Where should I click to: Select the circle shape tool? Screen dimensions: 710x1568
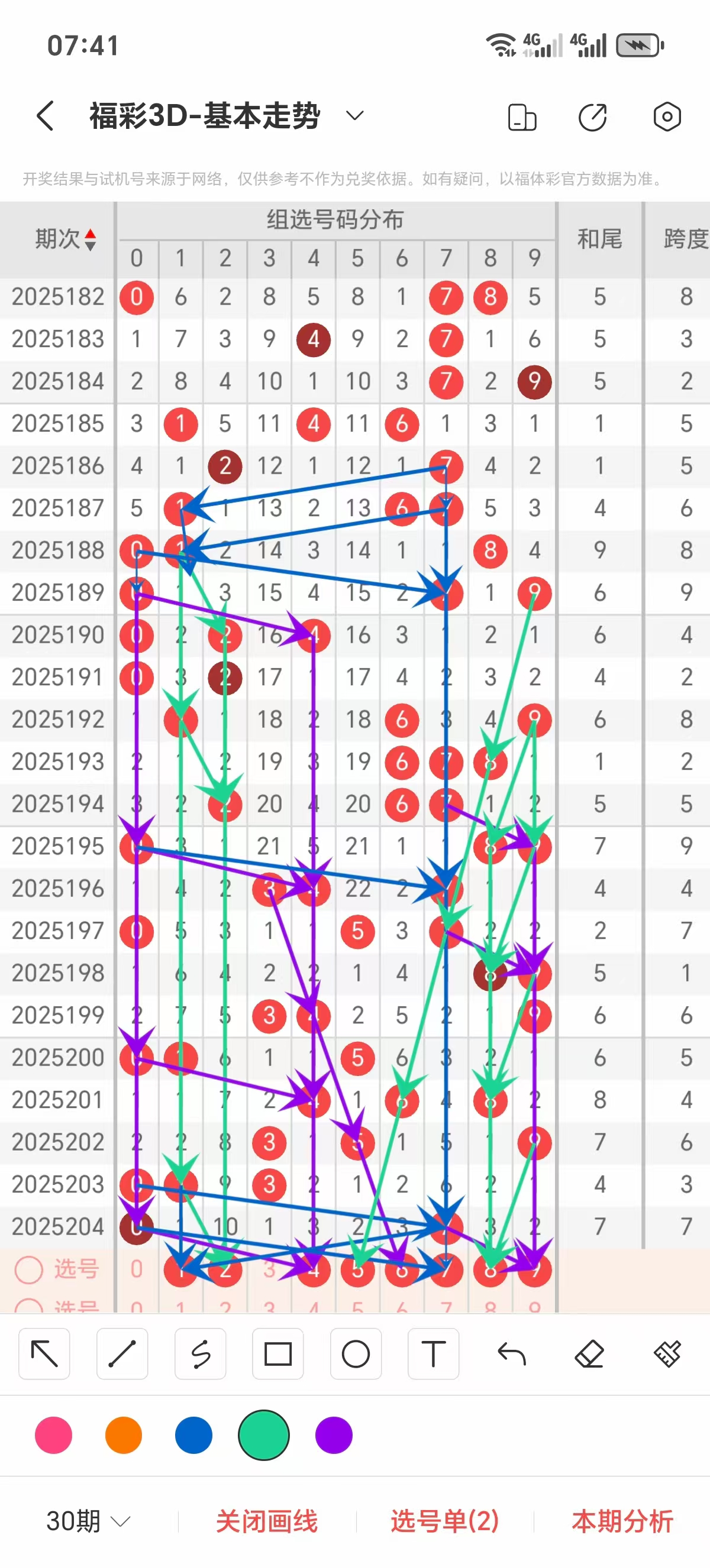[x=356, y=1355]
